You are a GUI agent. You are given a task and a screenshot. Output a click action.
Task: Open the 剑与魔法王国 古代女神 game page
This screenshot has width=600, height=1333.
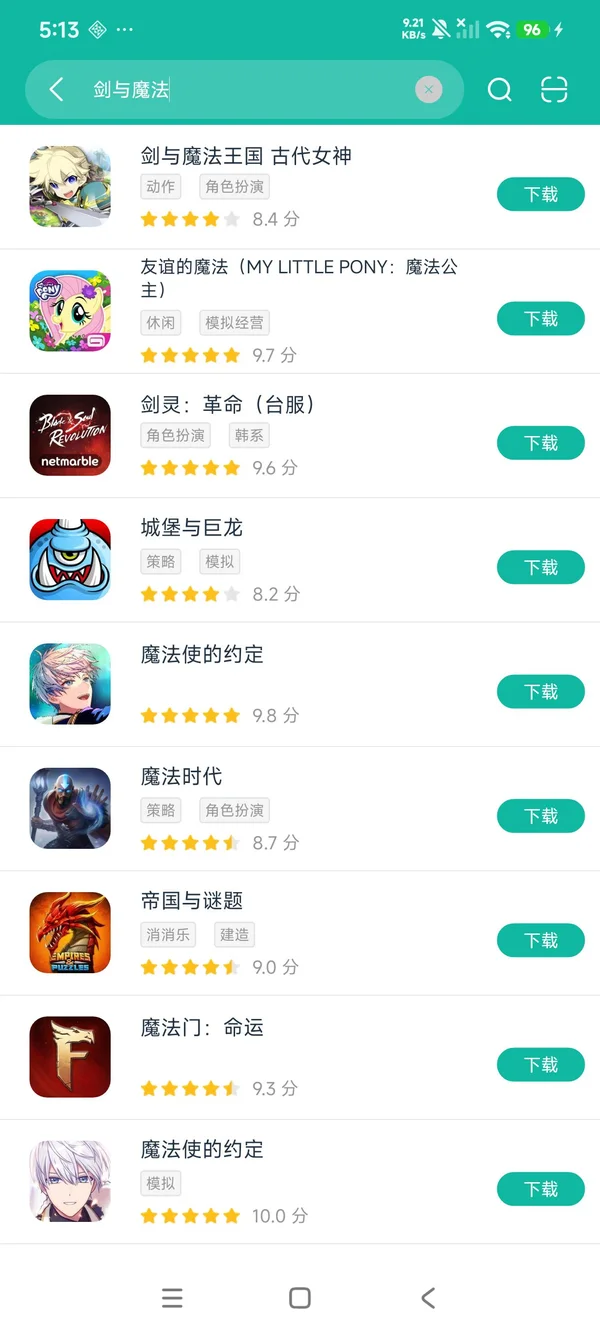click(245, 157)
